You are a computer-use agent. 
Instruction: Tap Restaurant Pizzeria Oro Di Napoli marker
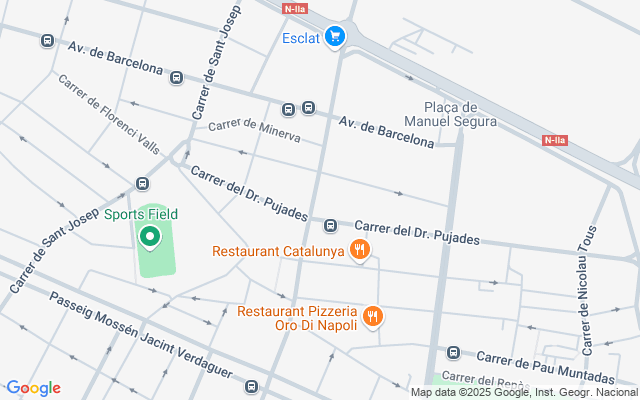(x=372, y=317)
